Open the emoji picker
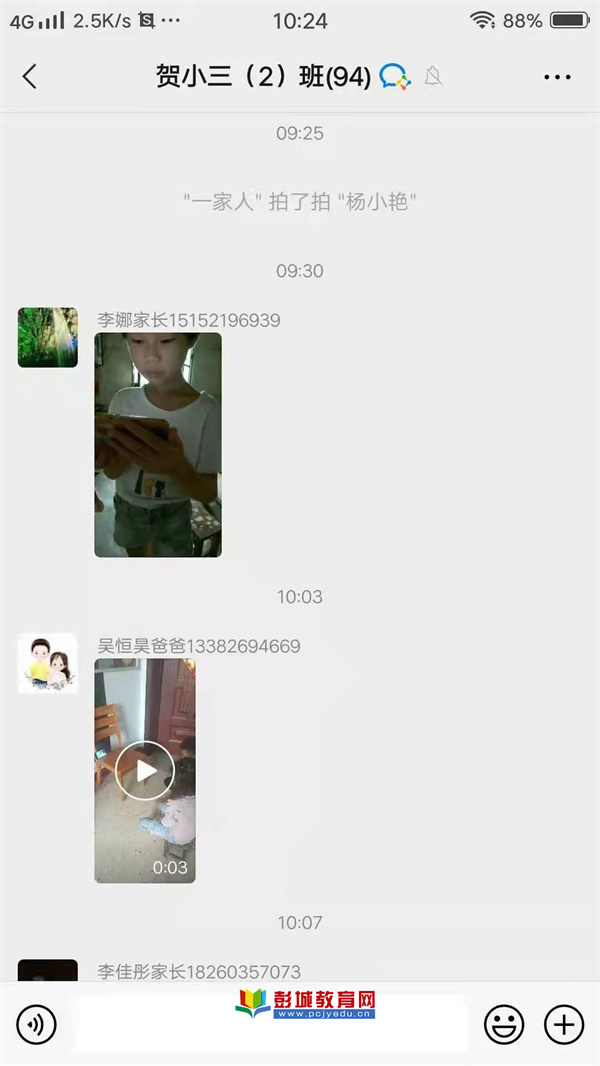 point(504,1024)
